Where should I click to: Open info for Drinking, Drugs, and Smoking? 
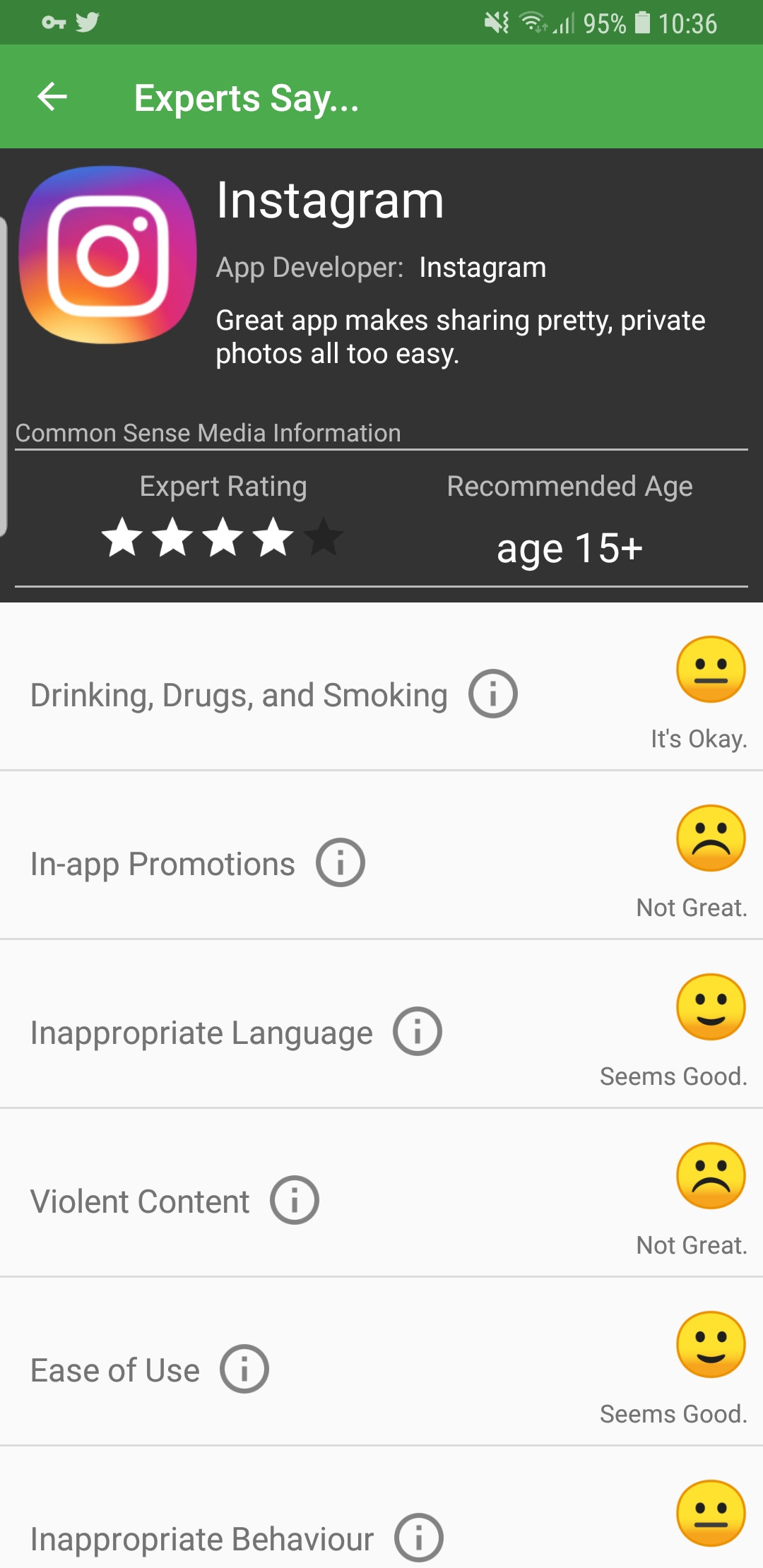point(493,694)
